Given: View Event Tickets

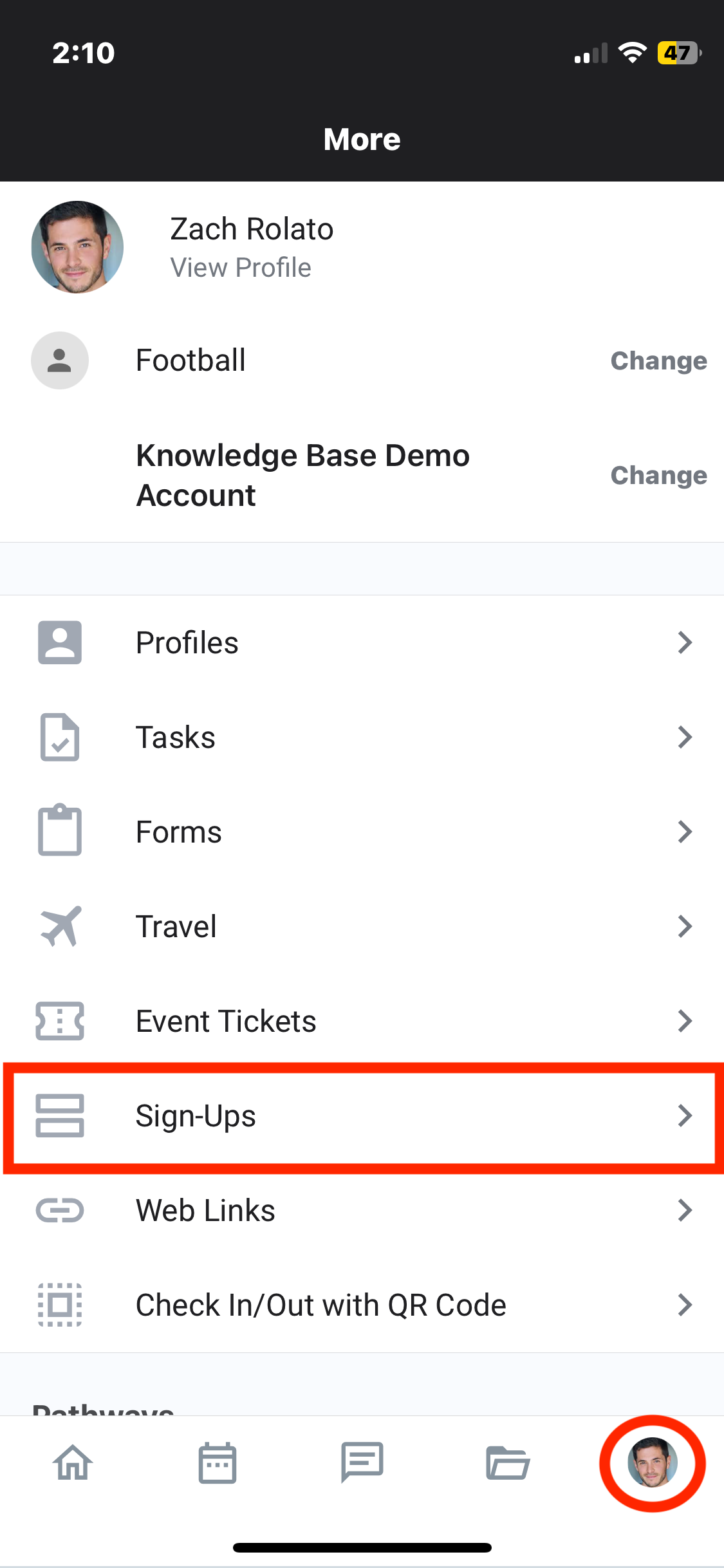Looking at the screenshot, I should (x=362, y=1021).
